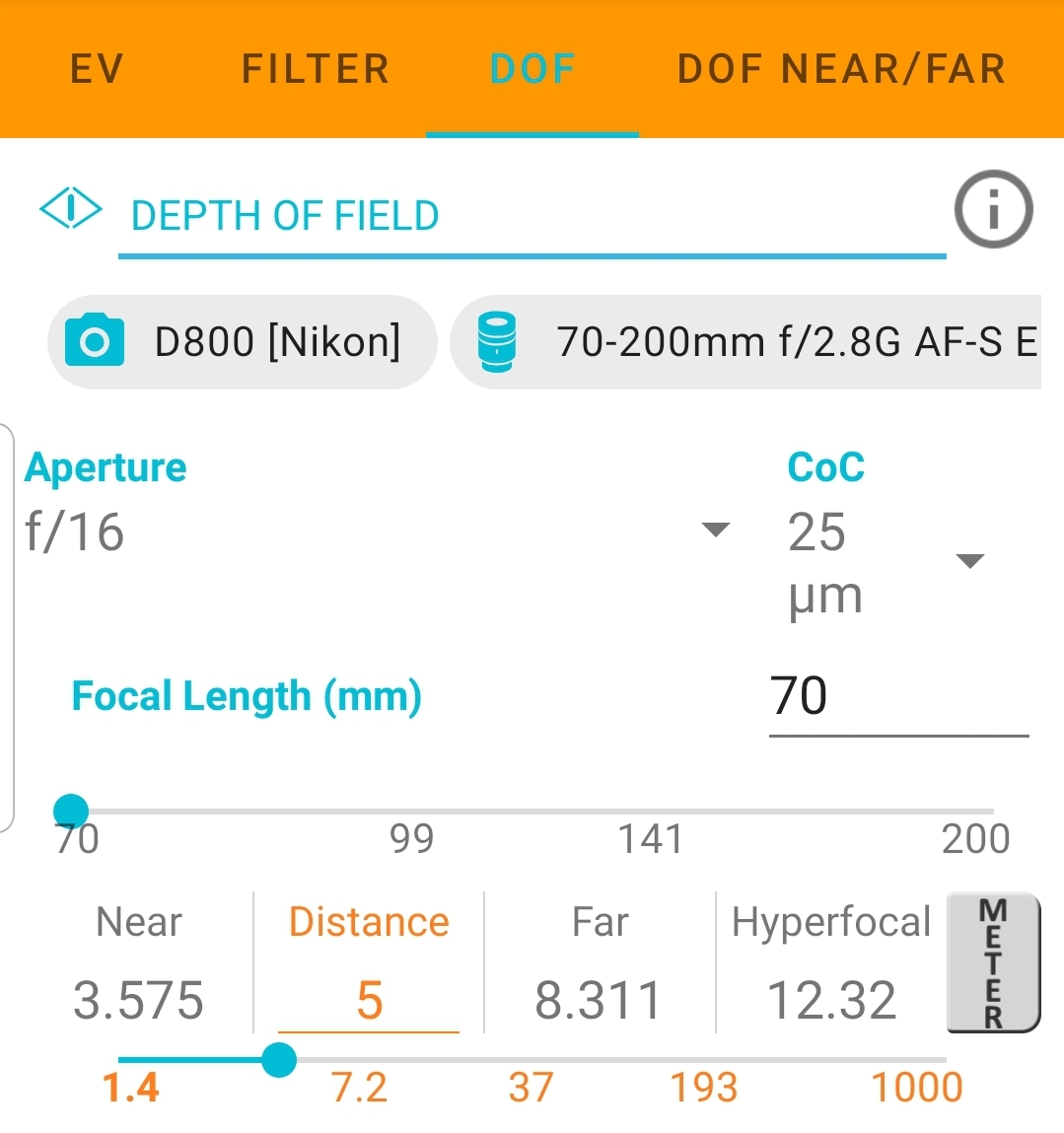Toggle measurement units with METER button
Viewport: 1064px width, 1133px height.
tap(993, 961)
